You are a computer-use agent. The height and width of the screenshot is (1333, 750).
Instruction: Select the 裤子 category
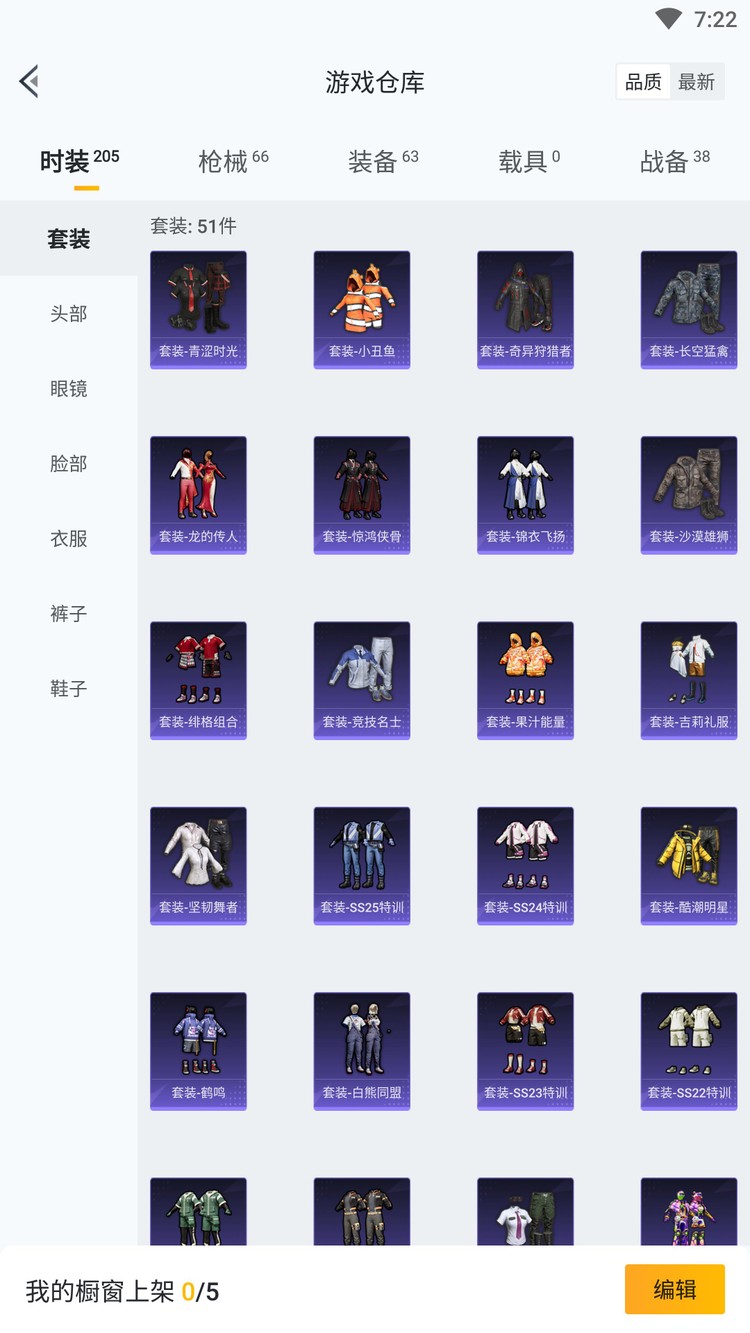(x=69, y=614)
